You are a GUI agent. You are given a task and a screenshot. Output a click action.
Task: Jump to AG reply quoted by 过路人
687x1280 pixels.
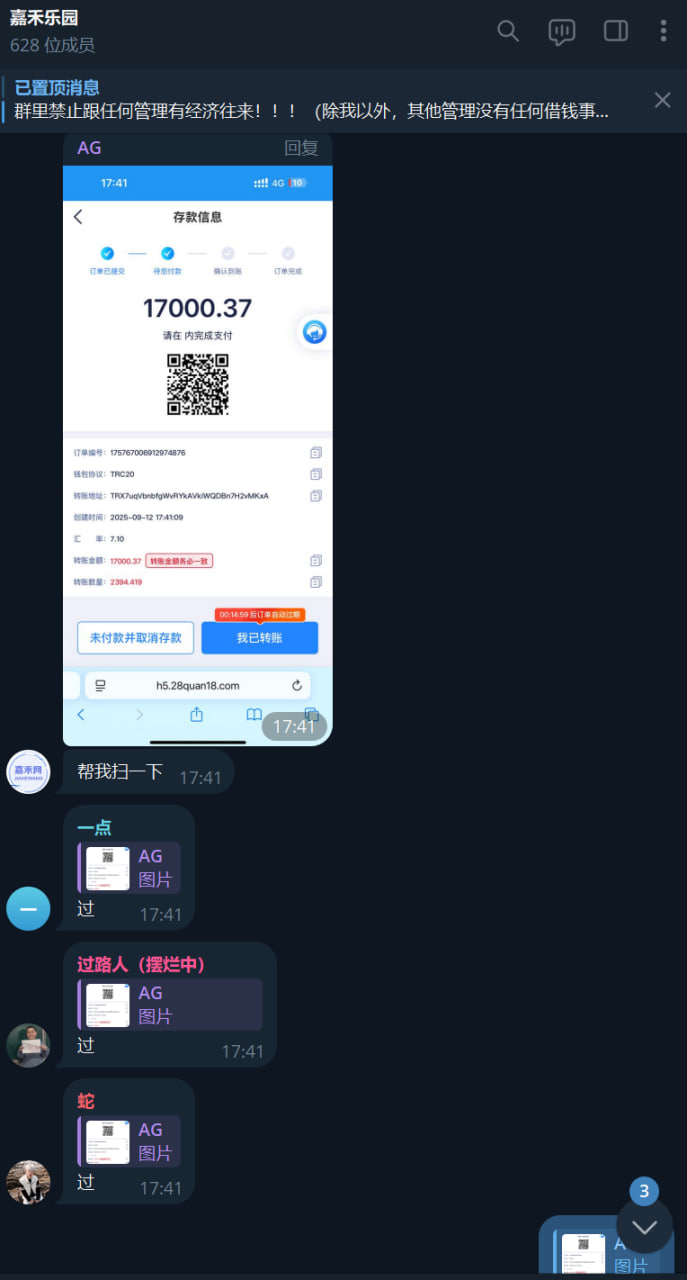[x=169, y=1004]
